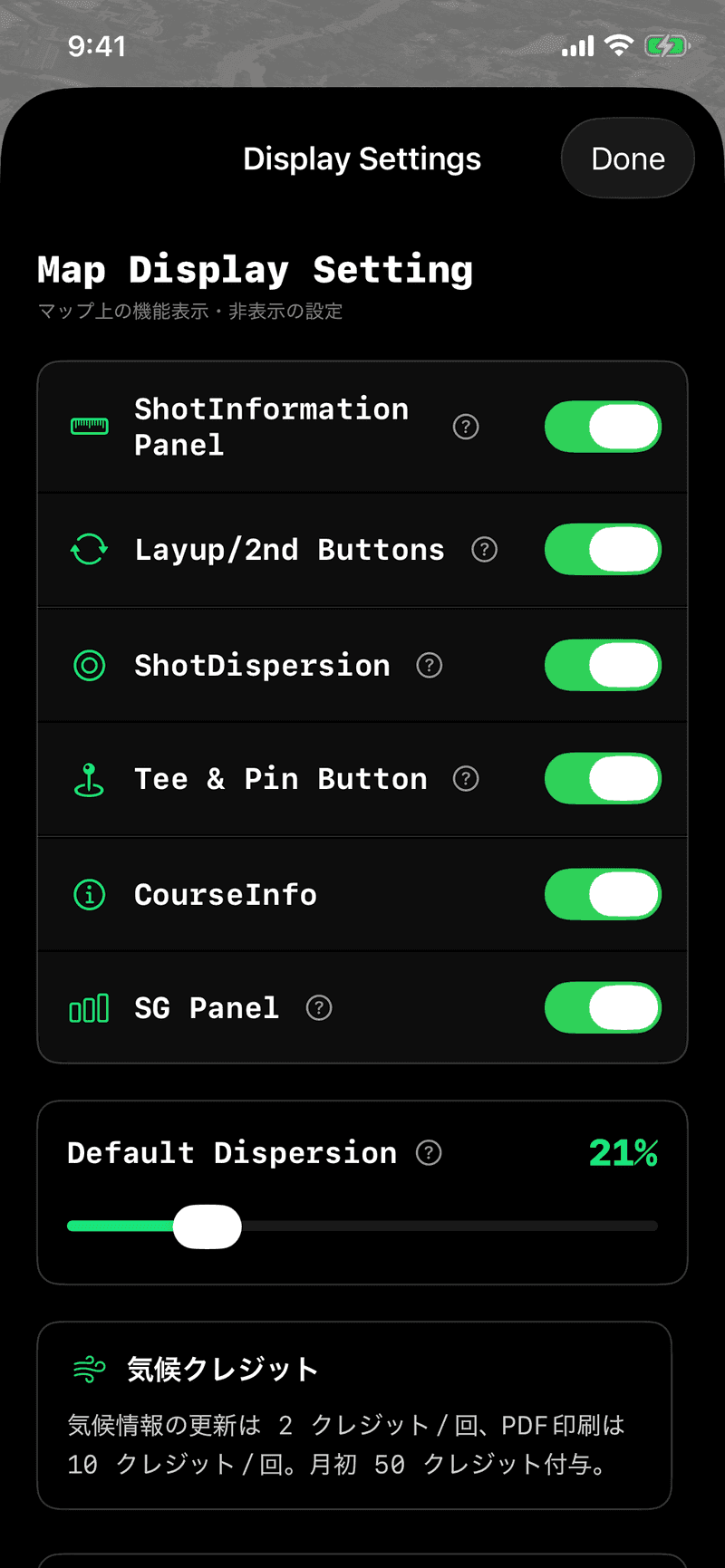The height and width of the screenshot is (1568, 725).
Task: Disable the SG Panel switch
Action: 603,1008
